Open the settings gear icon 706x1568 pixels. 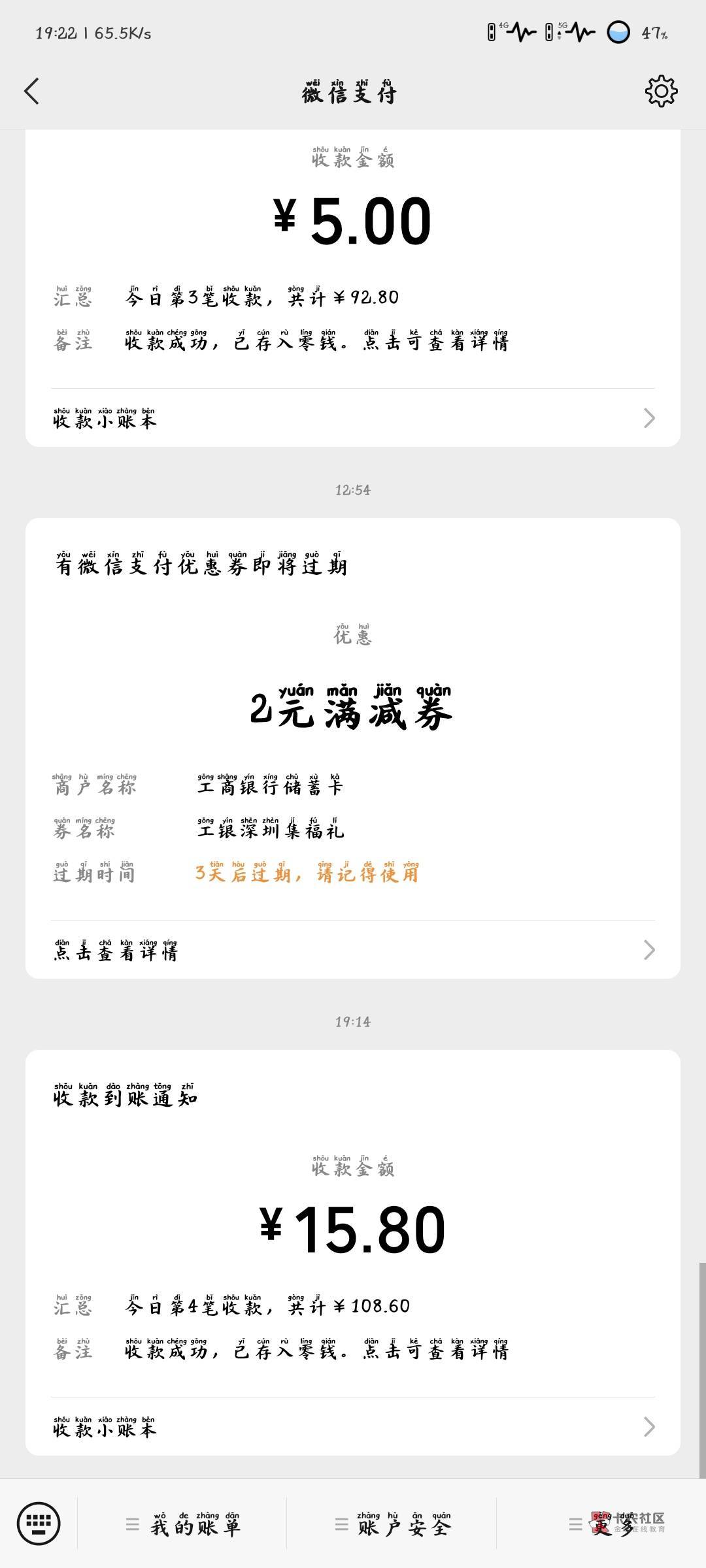661,91
